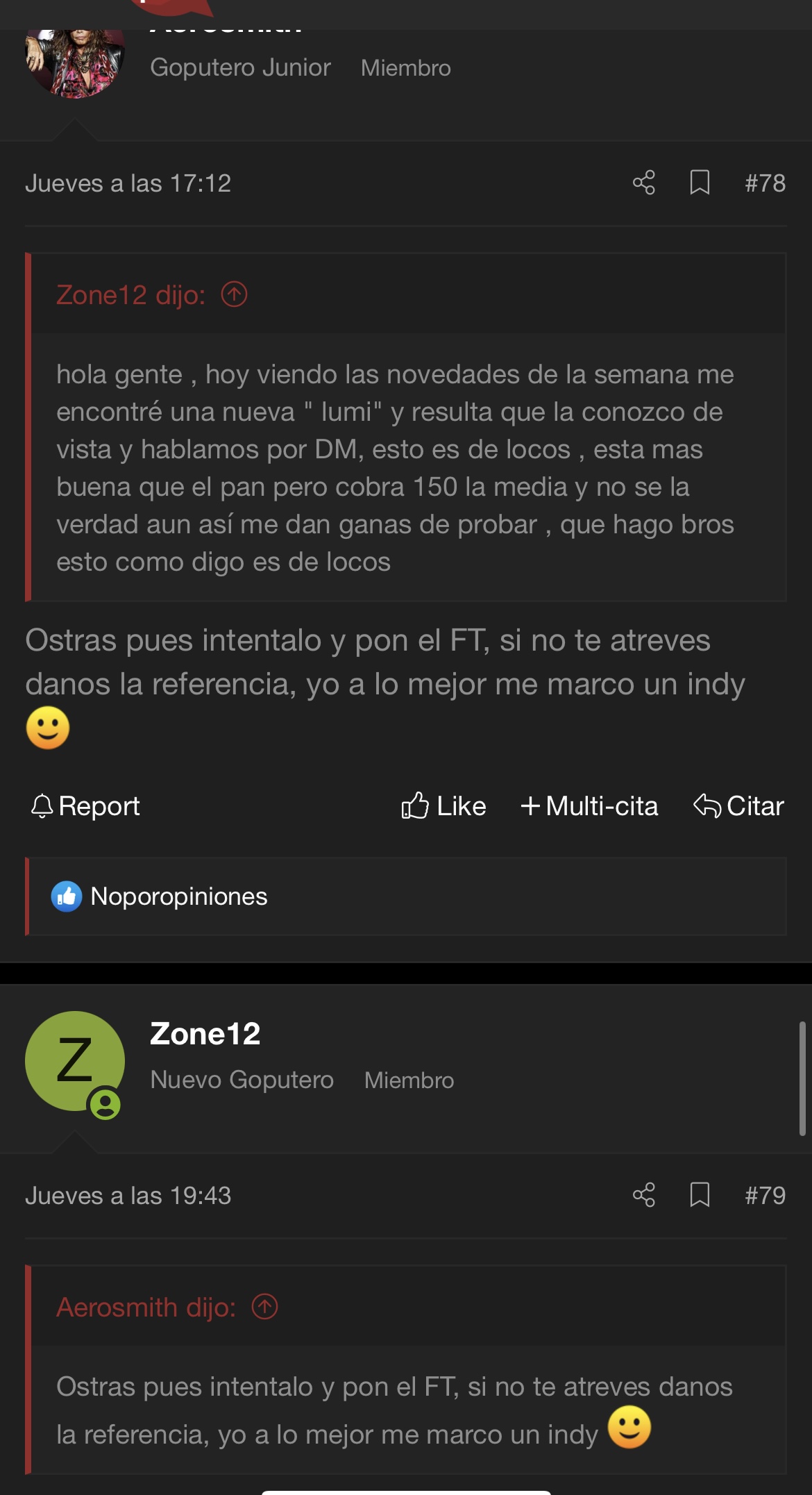The height and width of the screenshot is (1495, 812).
Task: Share post #78
Action: (643, 183)
